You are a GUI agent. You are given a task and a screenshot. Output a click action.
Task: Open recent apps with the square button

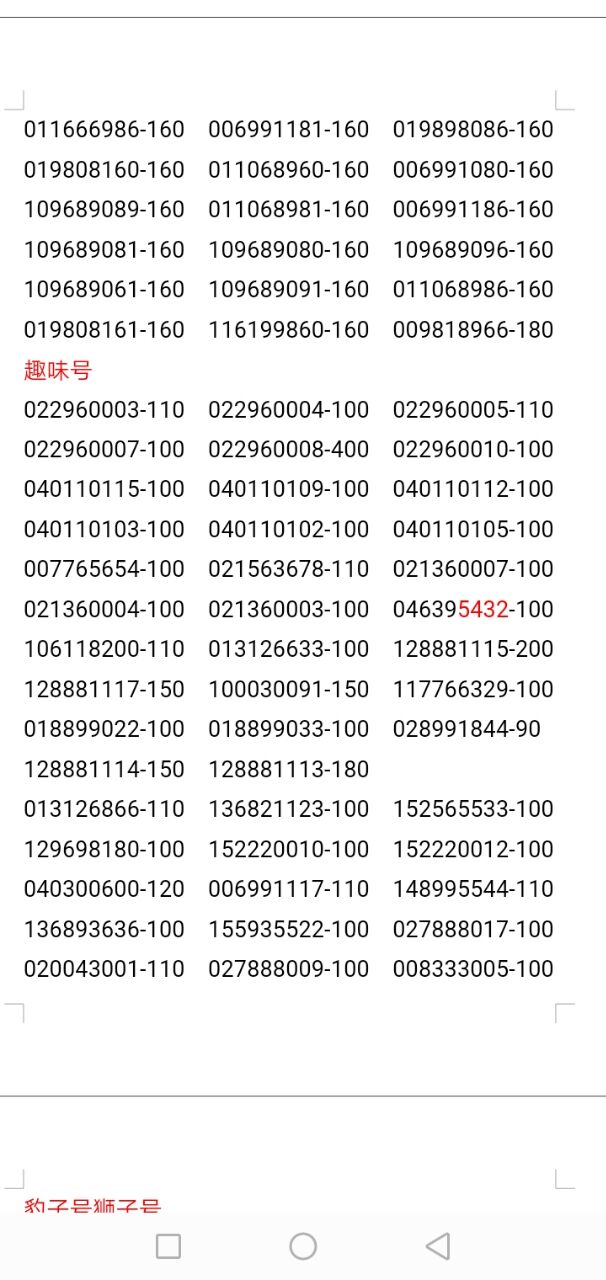pyautogui.click(x=168, y=1246)
